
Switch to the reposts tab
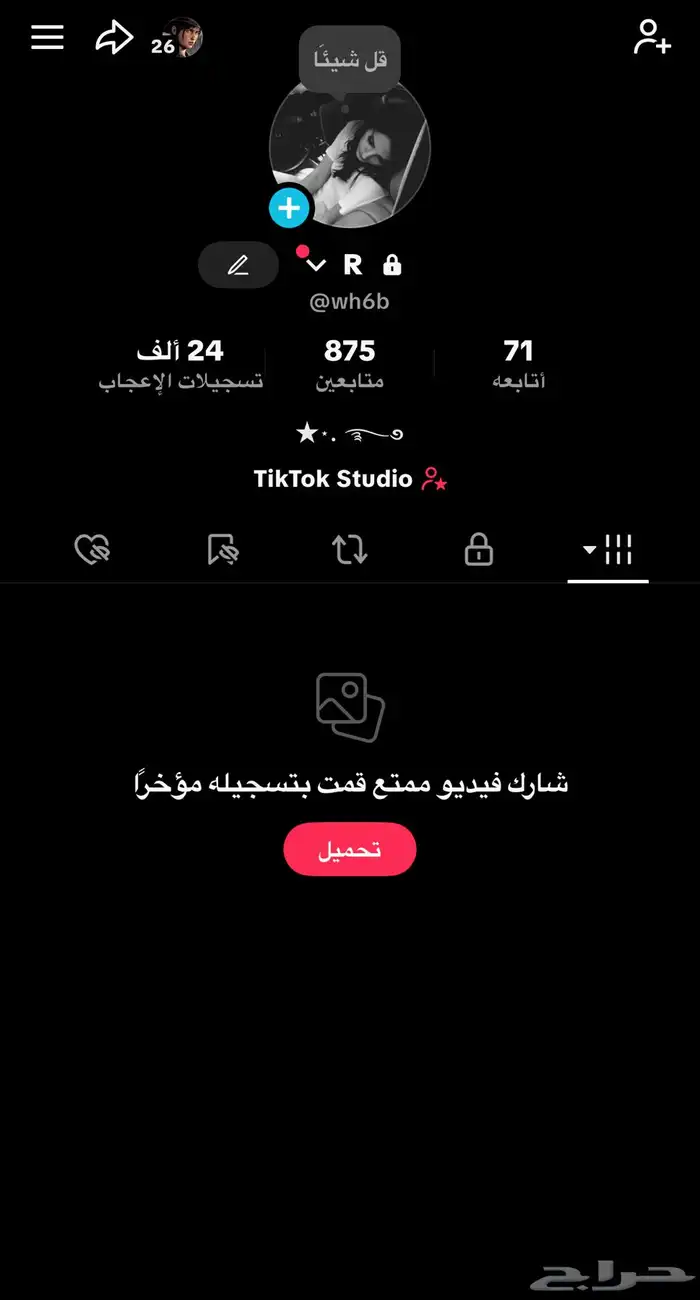[349, 549]
